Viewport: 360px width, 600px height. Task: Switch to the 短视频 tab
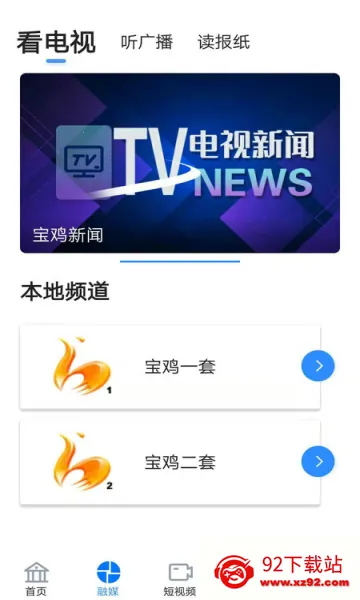[180, 579]
